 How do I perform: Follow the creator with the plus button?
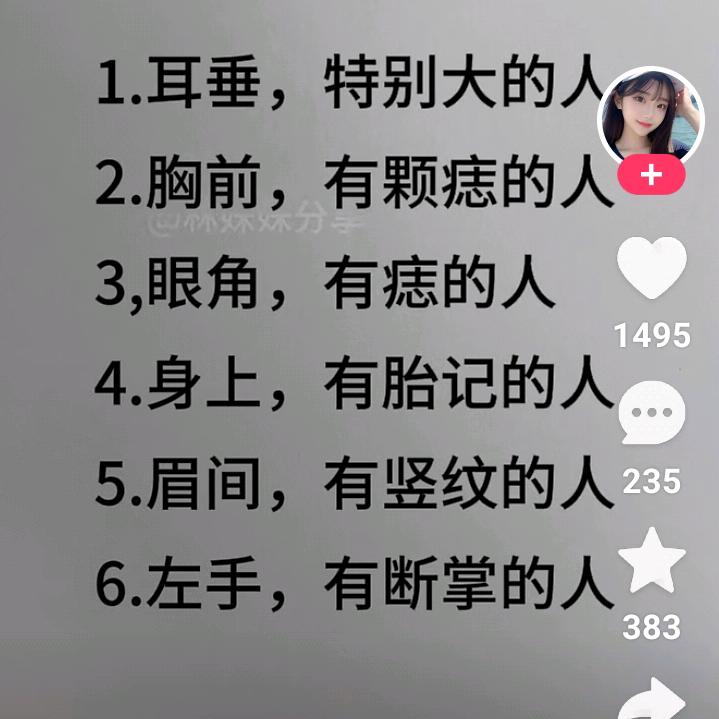pos(651,176)
